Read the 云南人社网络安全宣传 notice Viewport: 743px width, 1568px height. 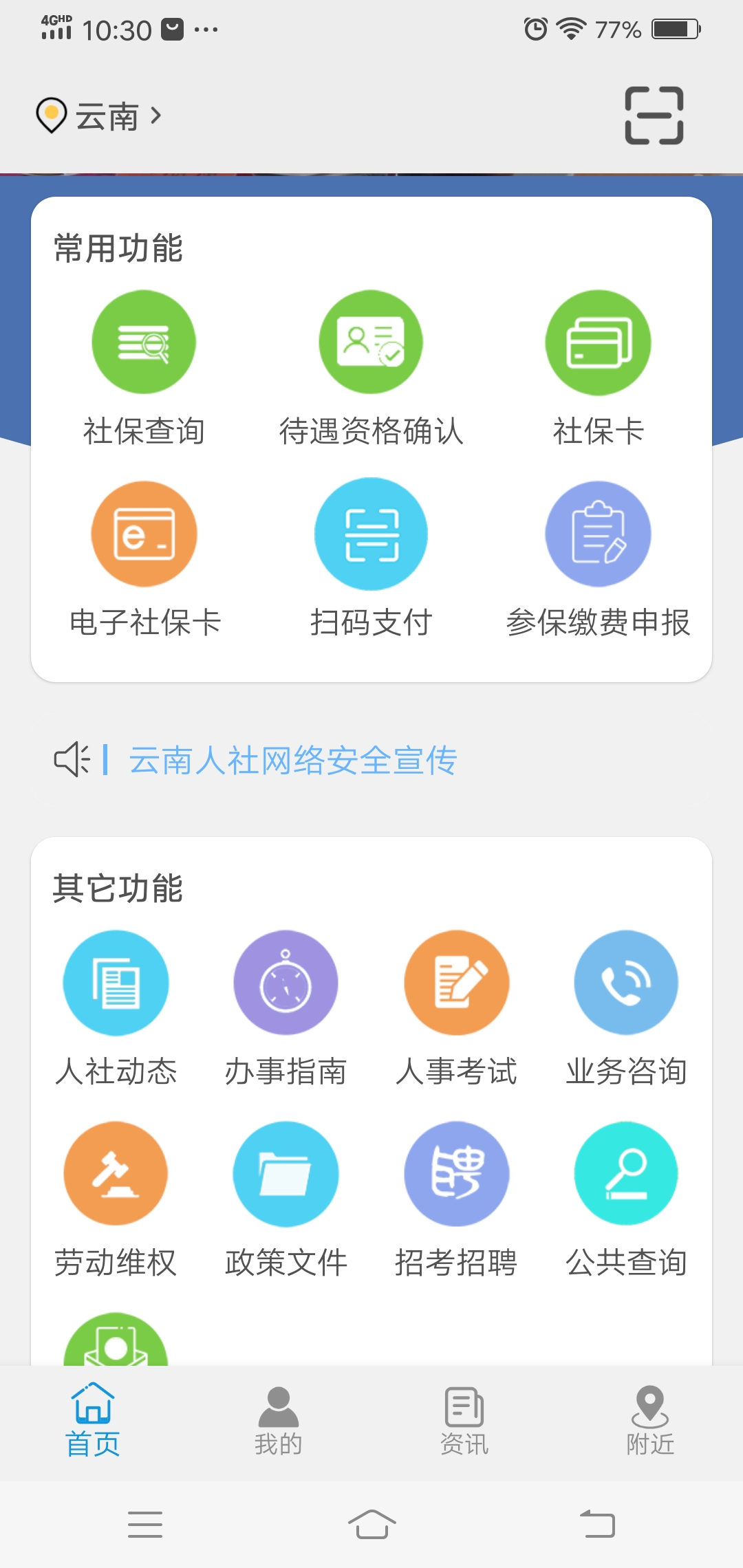(x=293, y=760)
